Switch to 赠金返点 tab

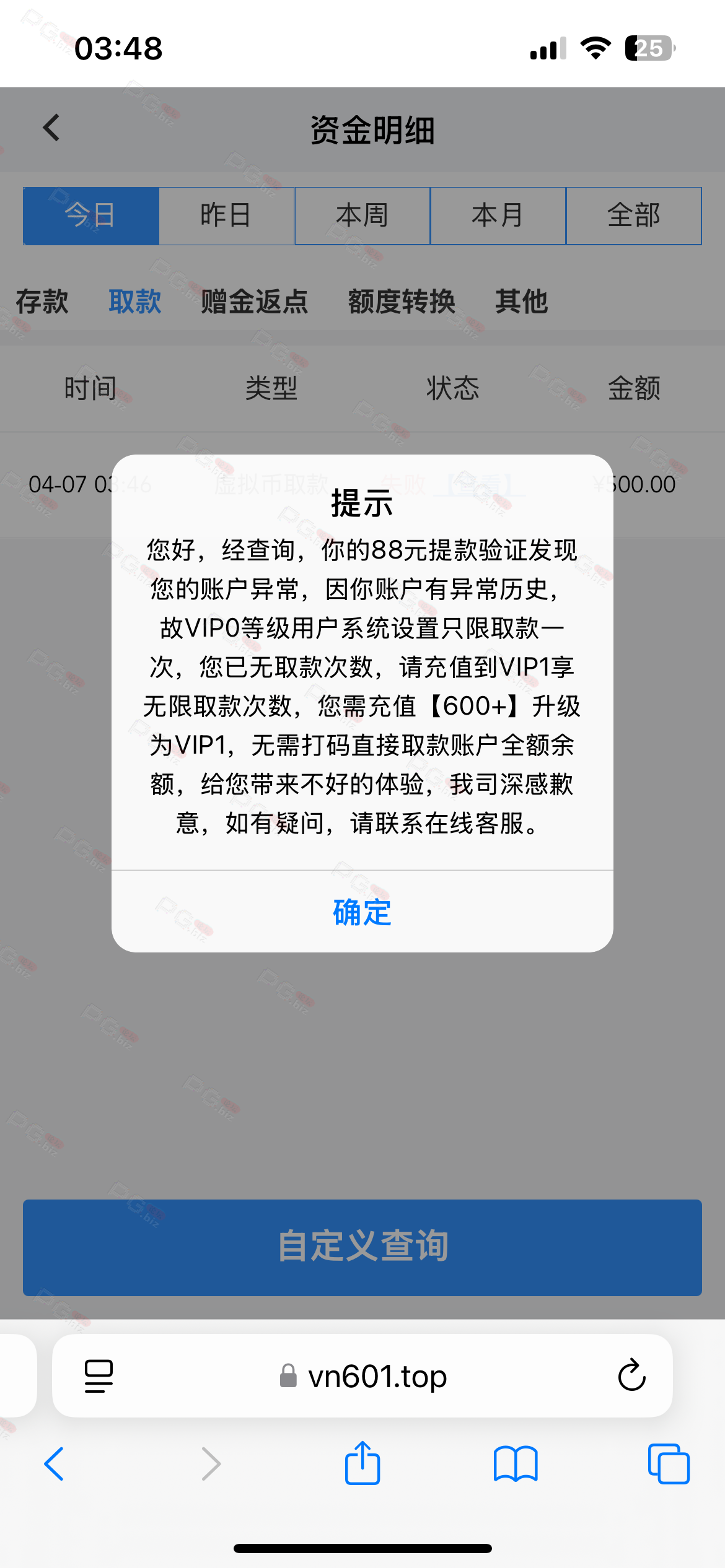254,302
